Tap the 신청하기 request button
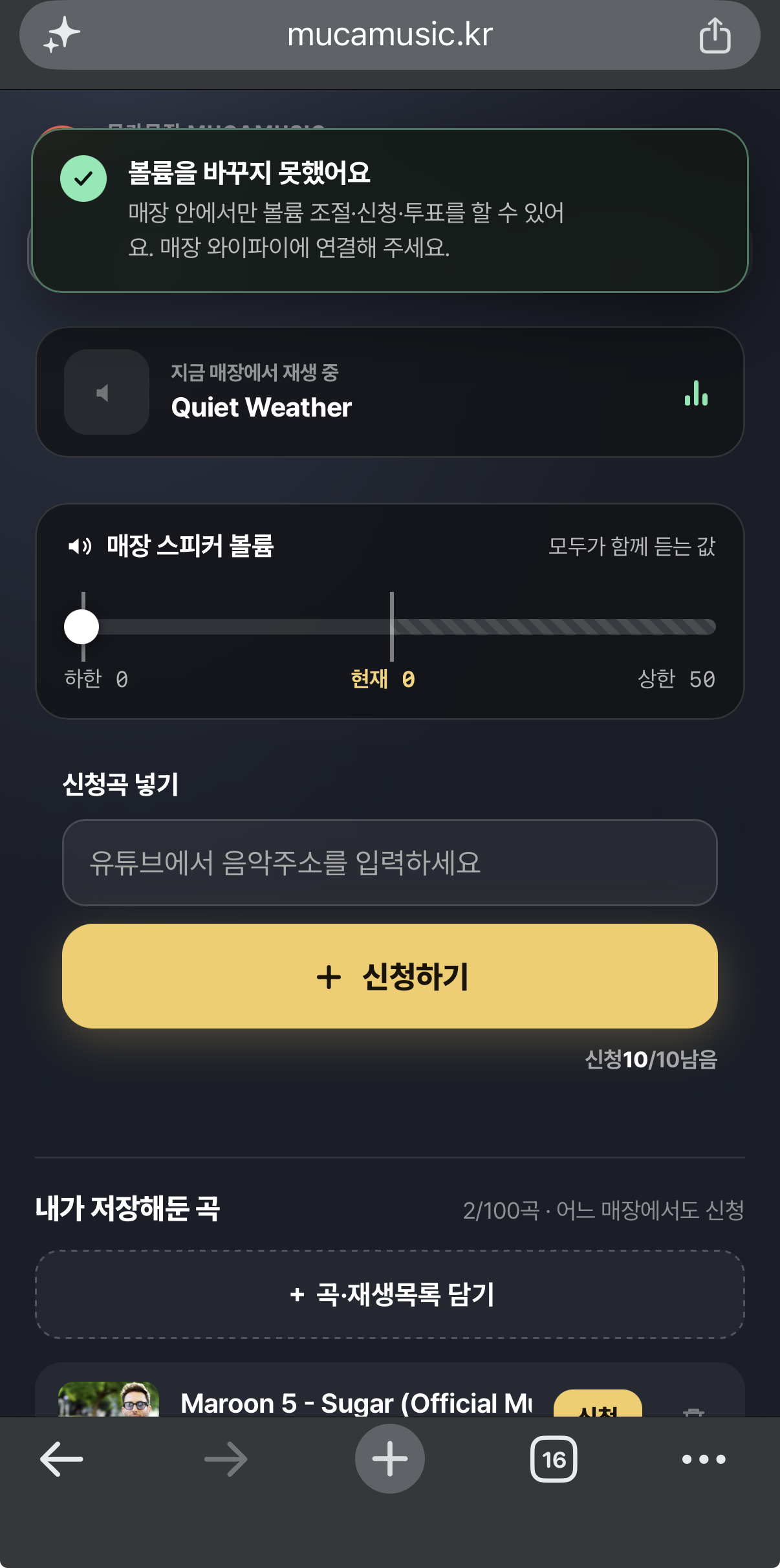 click(x=389, y=976)
